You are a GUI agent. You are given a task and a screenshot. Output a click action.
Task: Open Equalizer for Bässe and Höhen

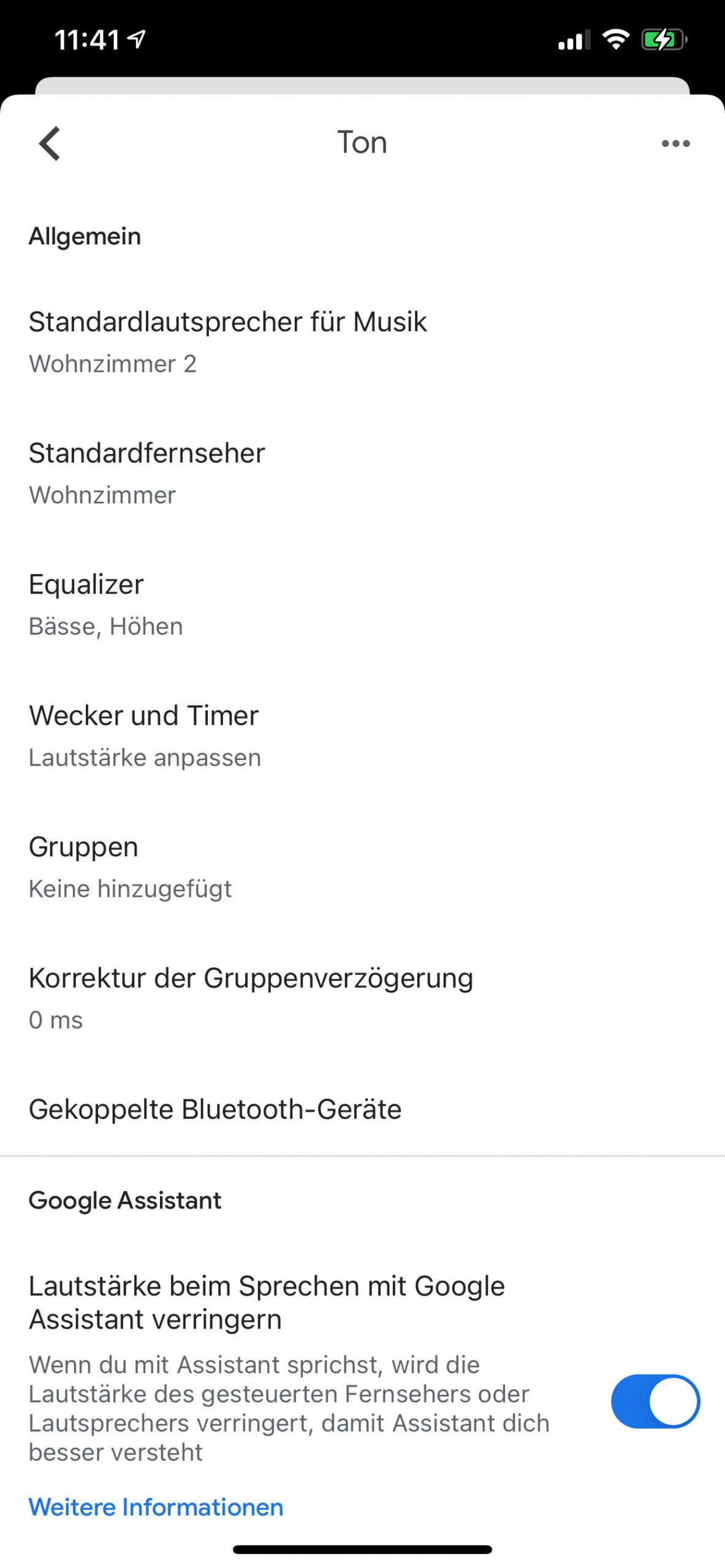(362, 604)
